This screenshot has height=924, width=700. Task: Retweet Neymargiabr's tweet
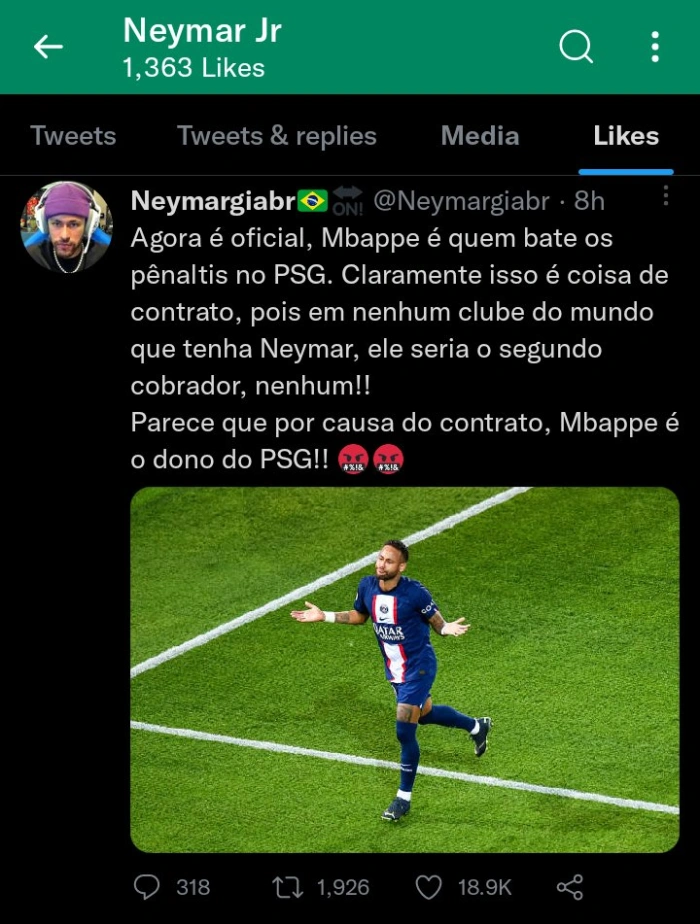(x=288, y=887)
